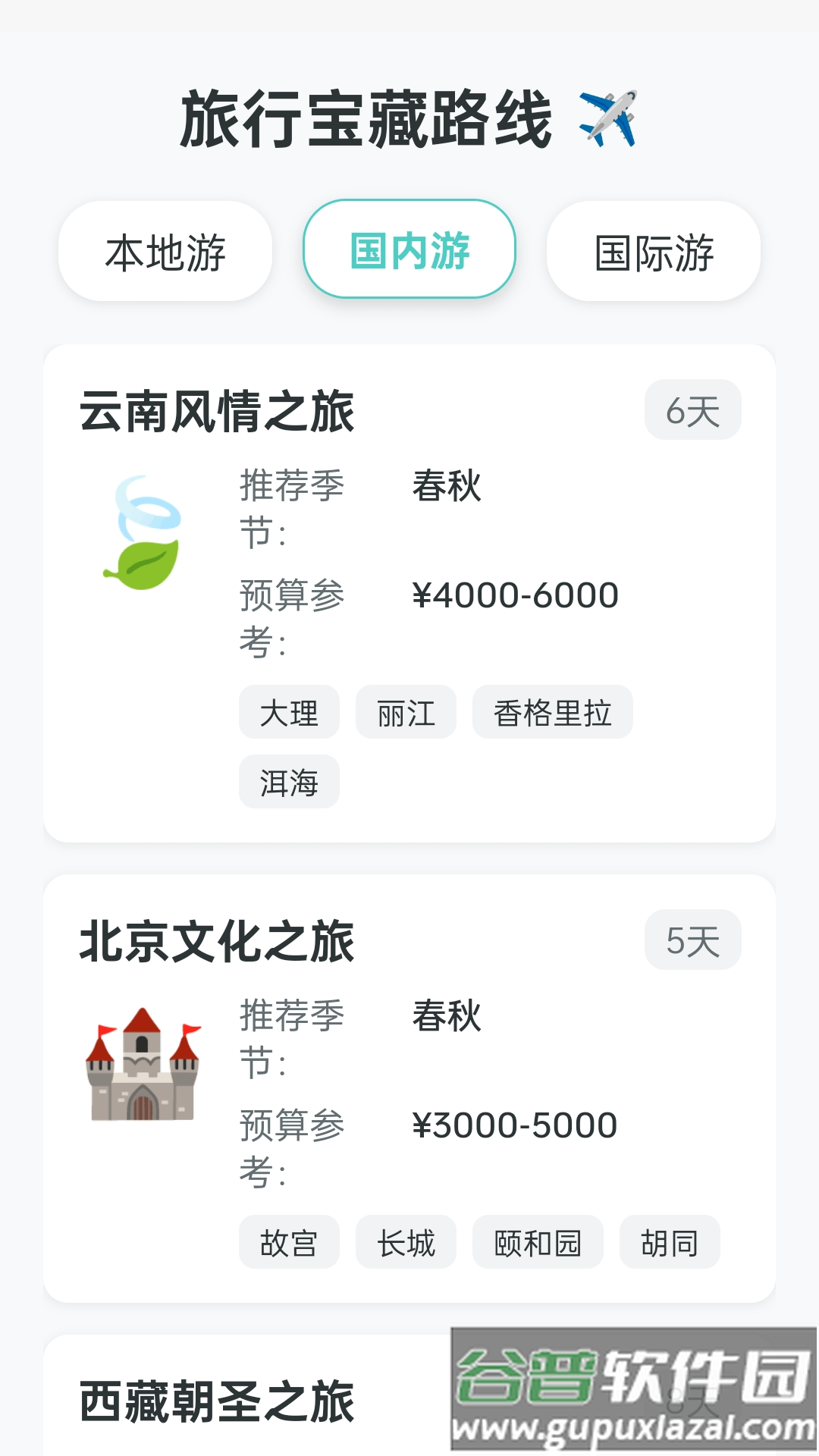This screenshot has width=819, height=1456.
Task: Toggle the 洱海 tag on Yunnan card
Action: (x=289, y=782)
